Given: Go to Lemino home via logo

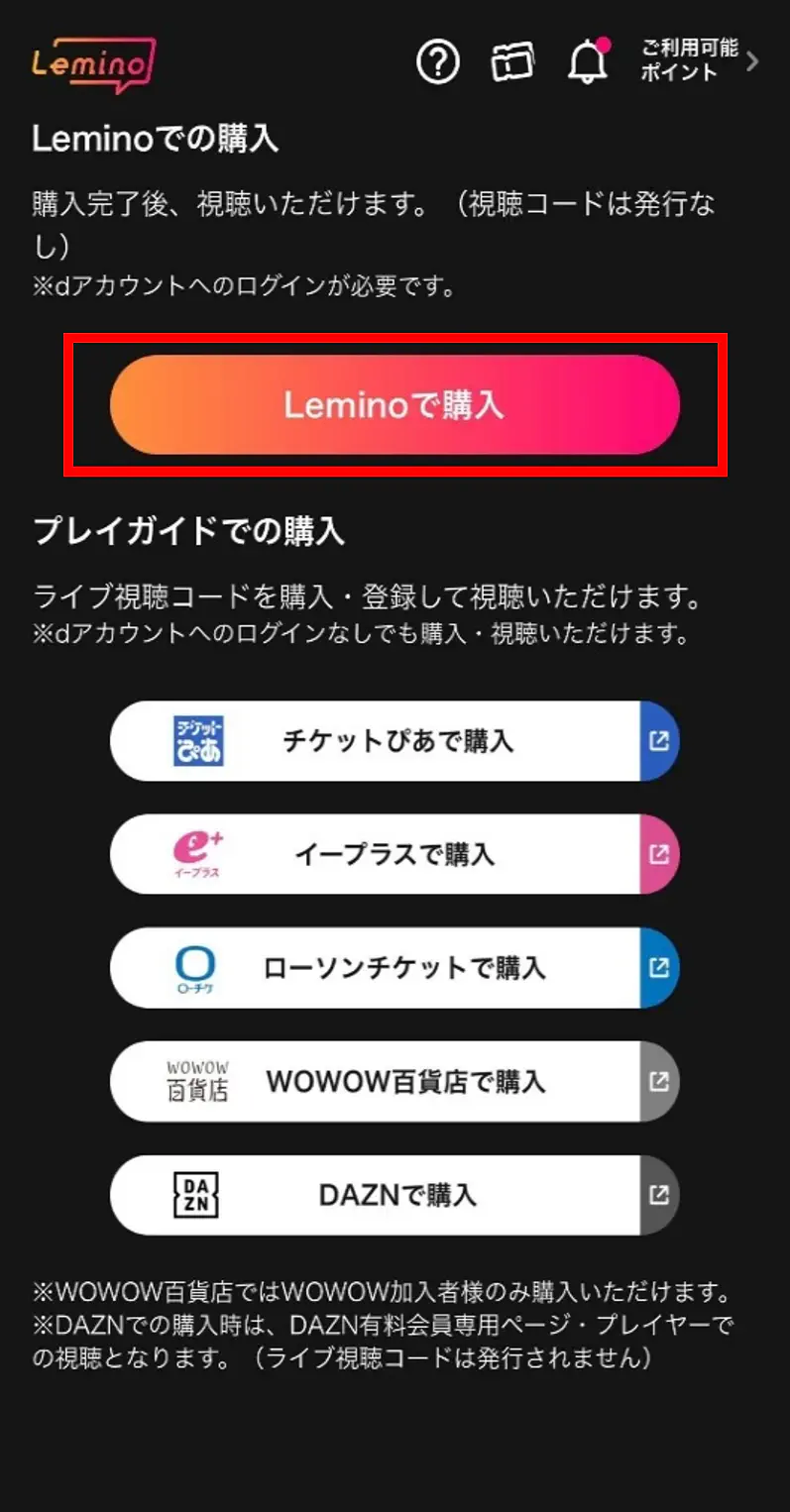Looking at the screenshot, I should coord(93,65).
